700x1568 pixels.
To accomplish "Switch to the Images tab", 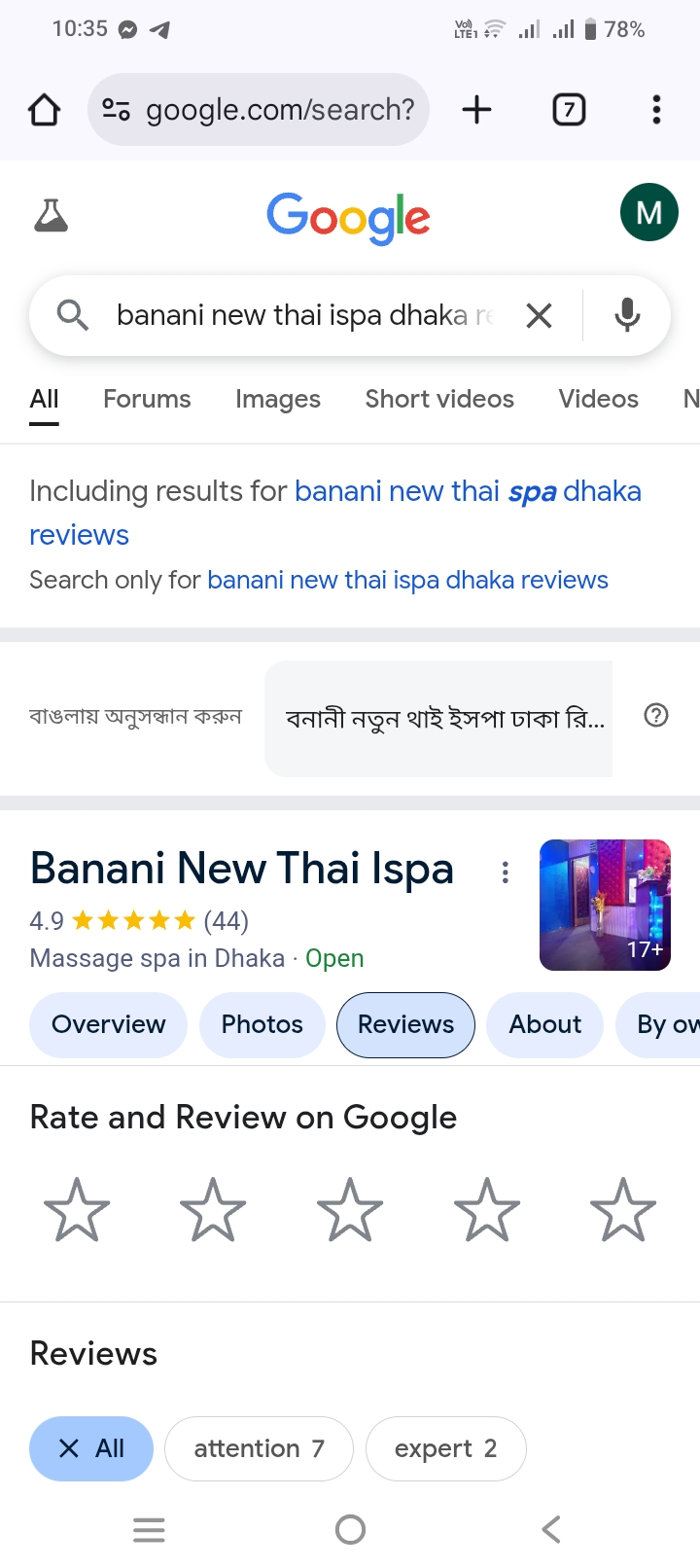I will (277, 399).
